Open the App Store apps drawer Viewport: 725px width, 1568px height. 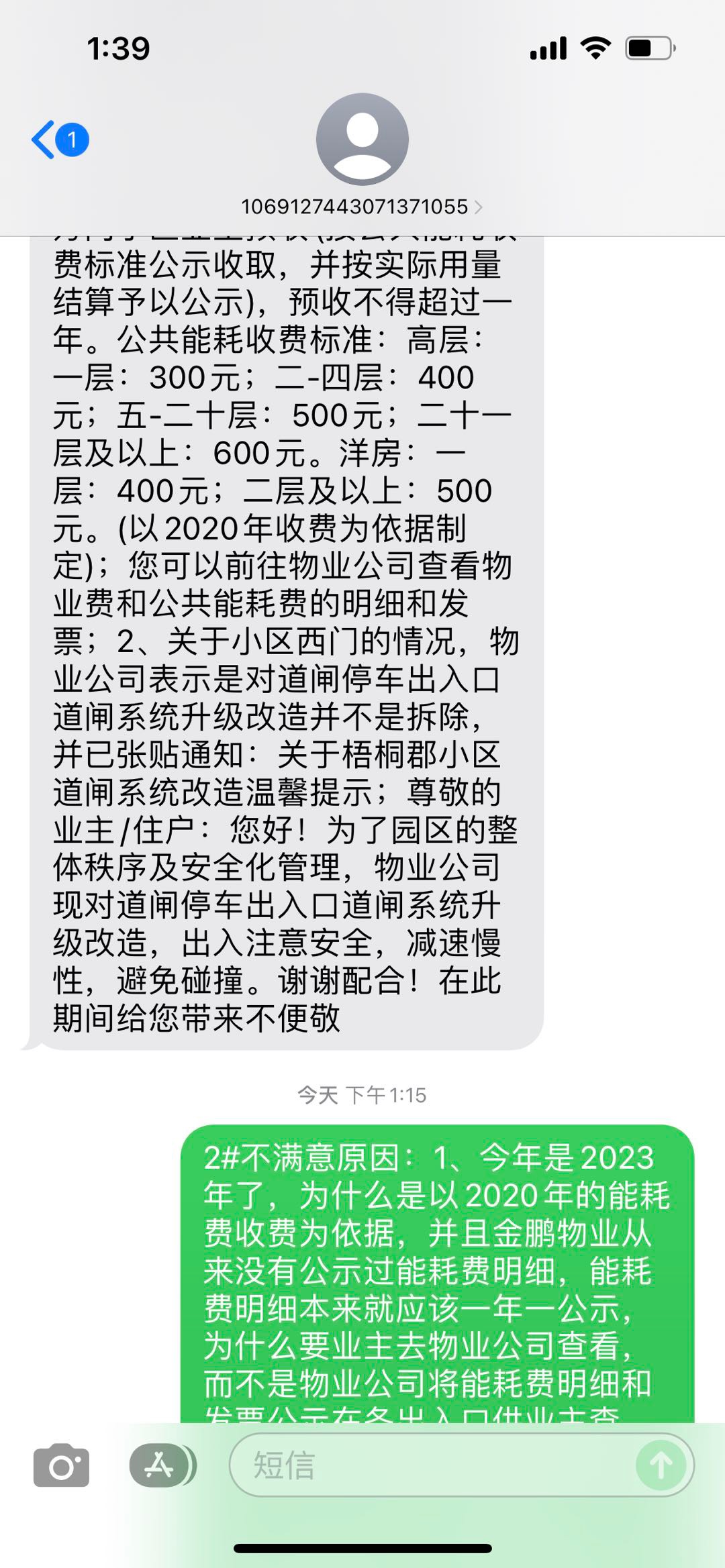click(159, 1465)
